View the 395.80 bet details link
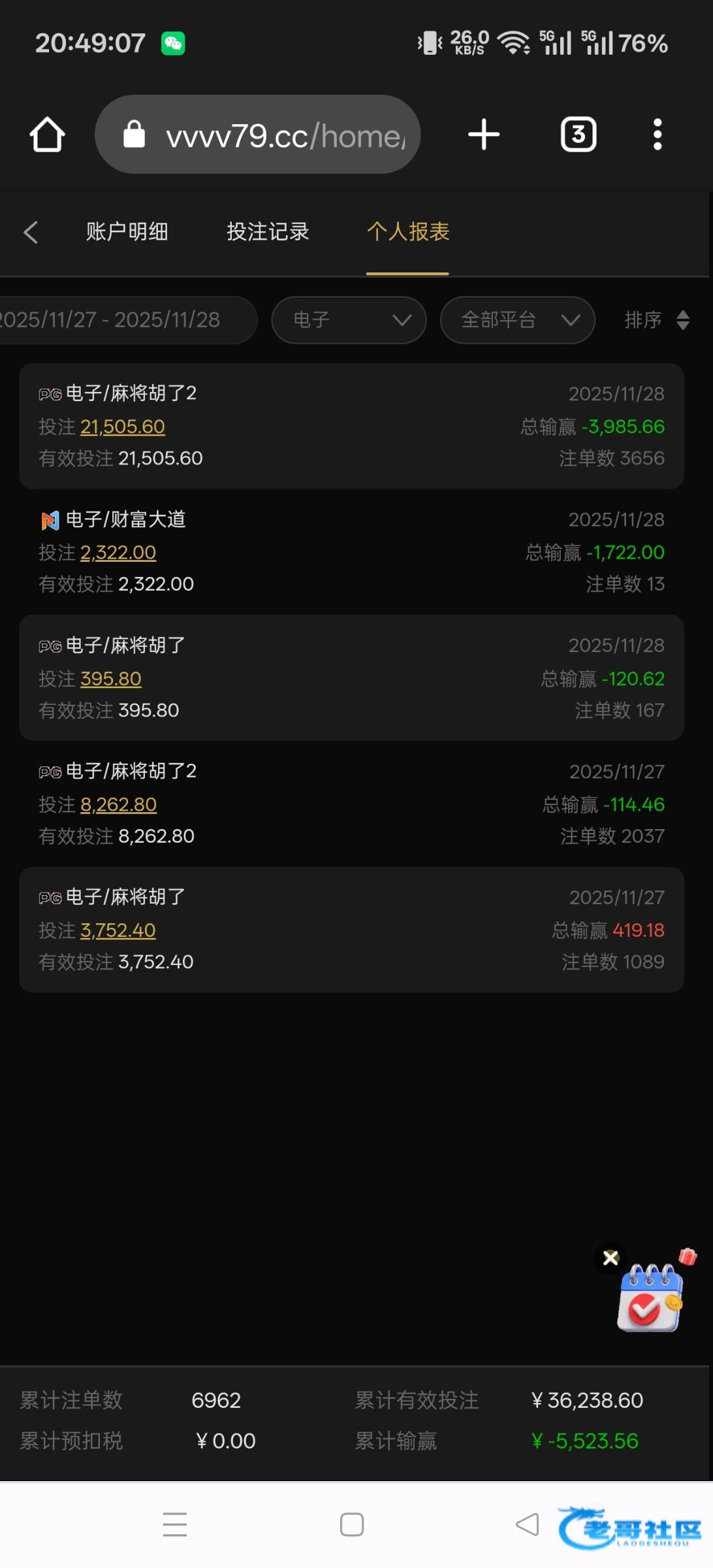The height and width of the screenshot is (1568, 713). tap(110, 679)
